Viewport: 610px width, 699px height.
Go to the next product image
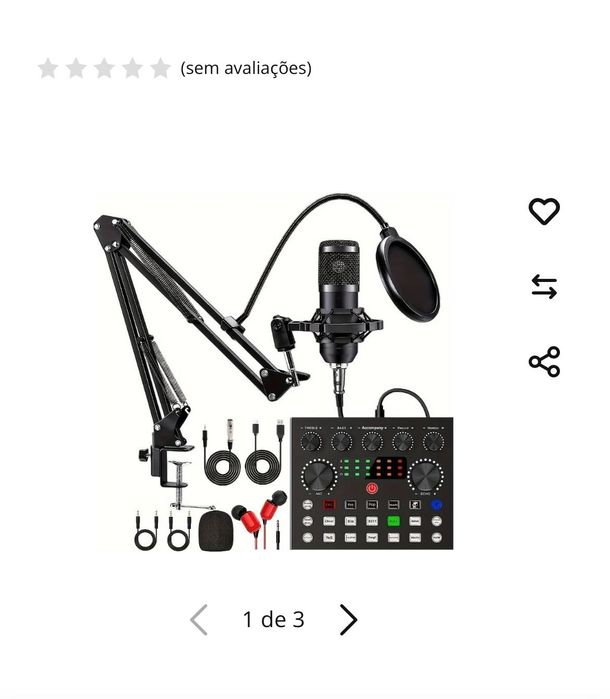point(347,620)
